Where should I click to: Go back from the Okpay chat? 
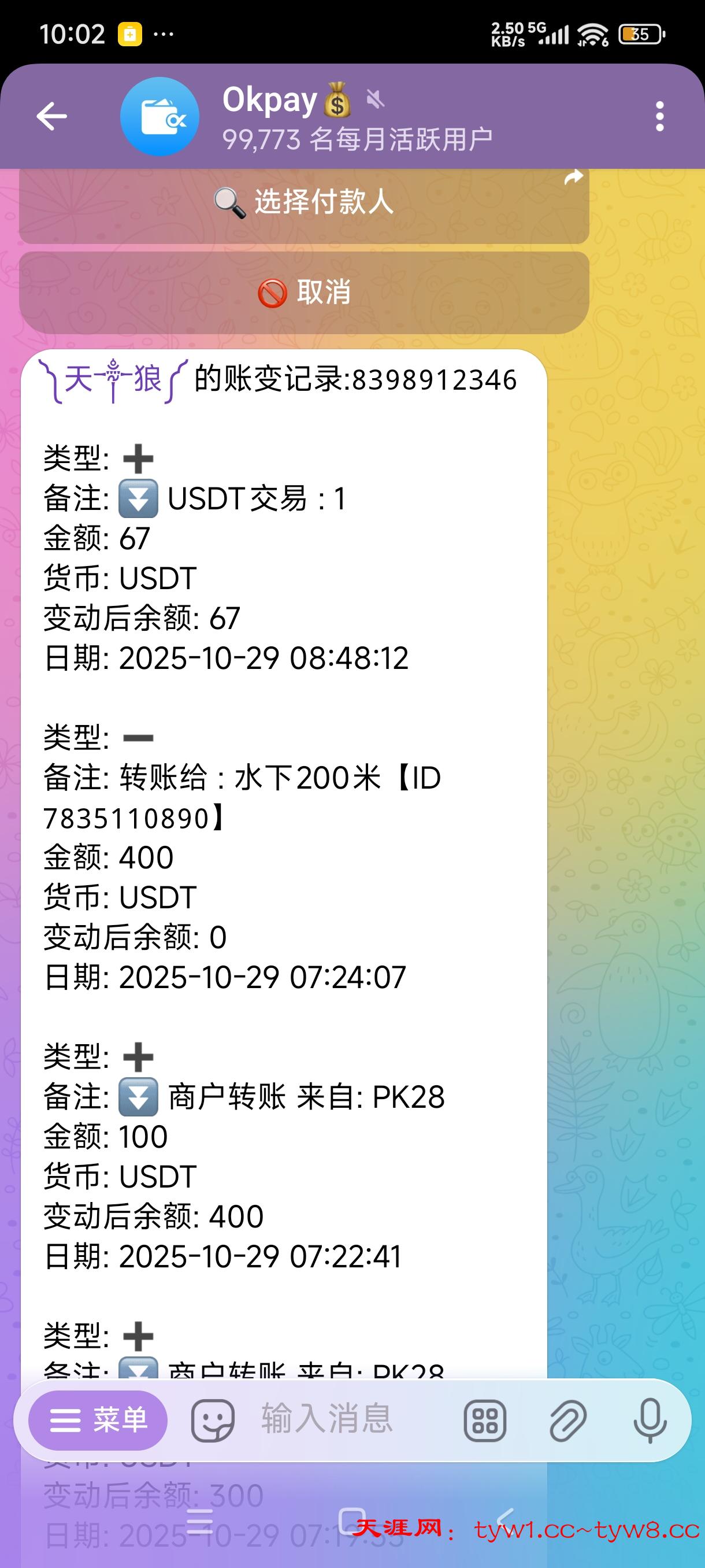click(x=51, y=116)
